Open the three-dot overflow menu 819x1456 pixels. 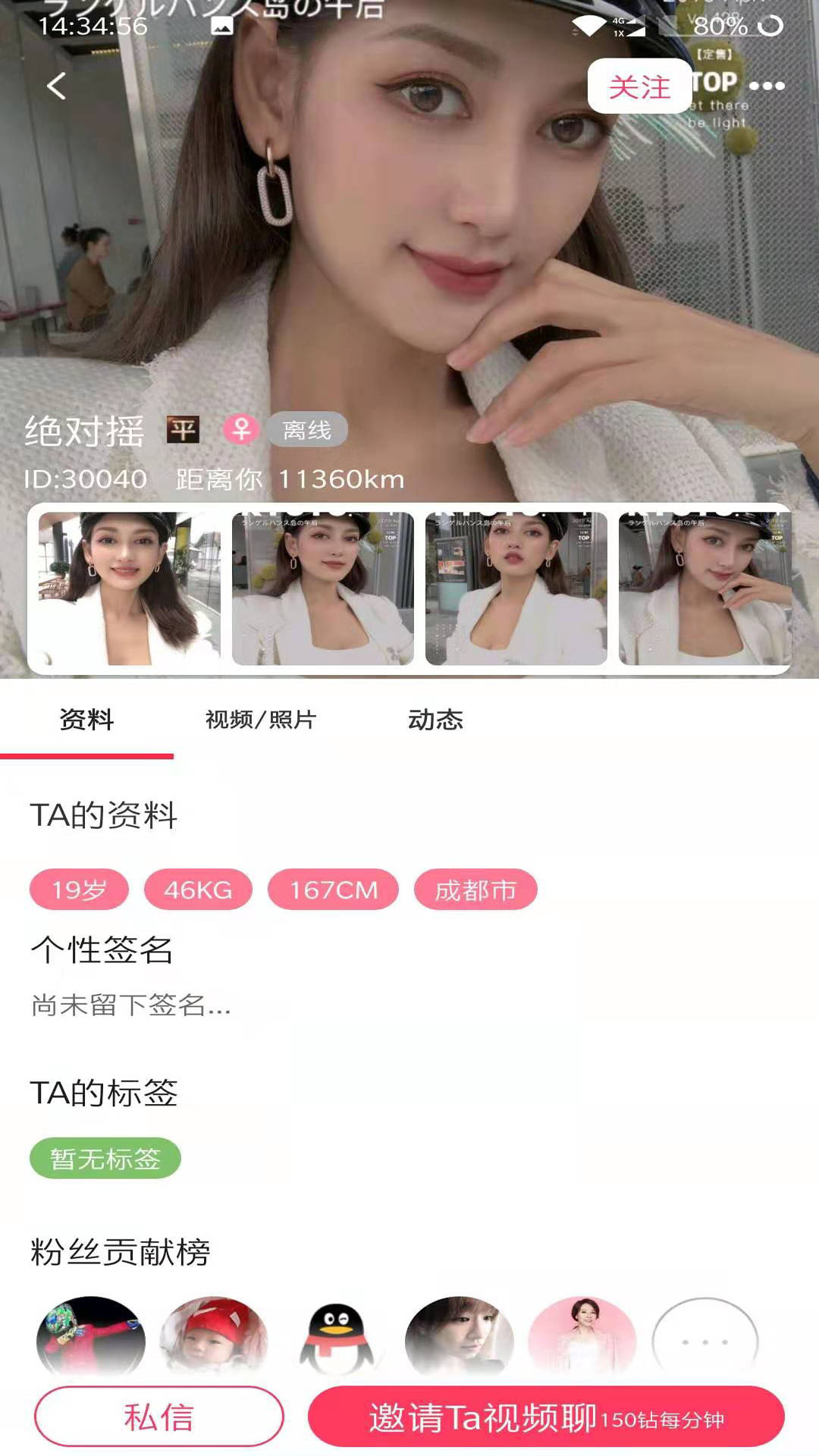point(767,86)
